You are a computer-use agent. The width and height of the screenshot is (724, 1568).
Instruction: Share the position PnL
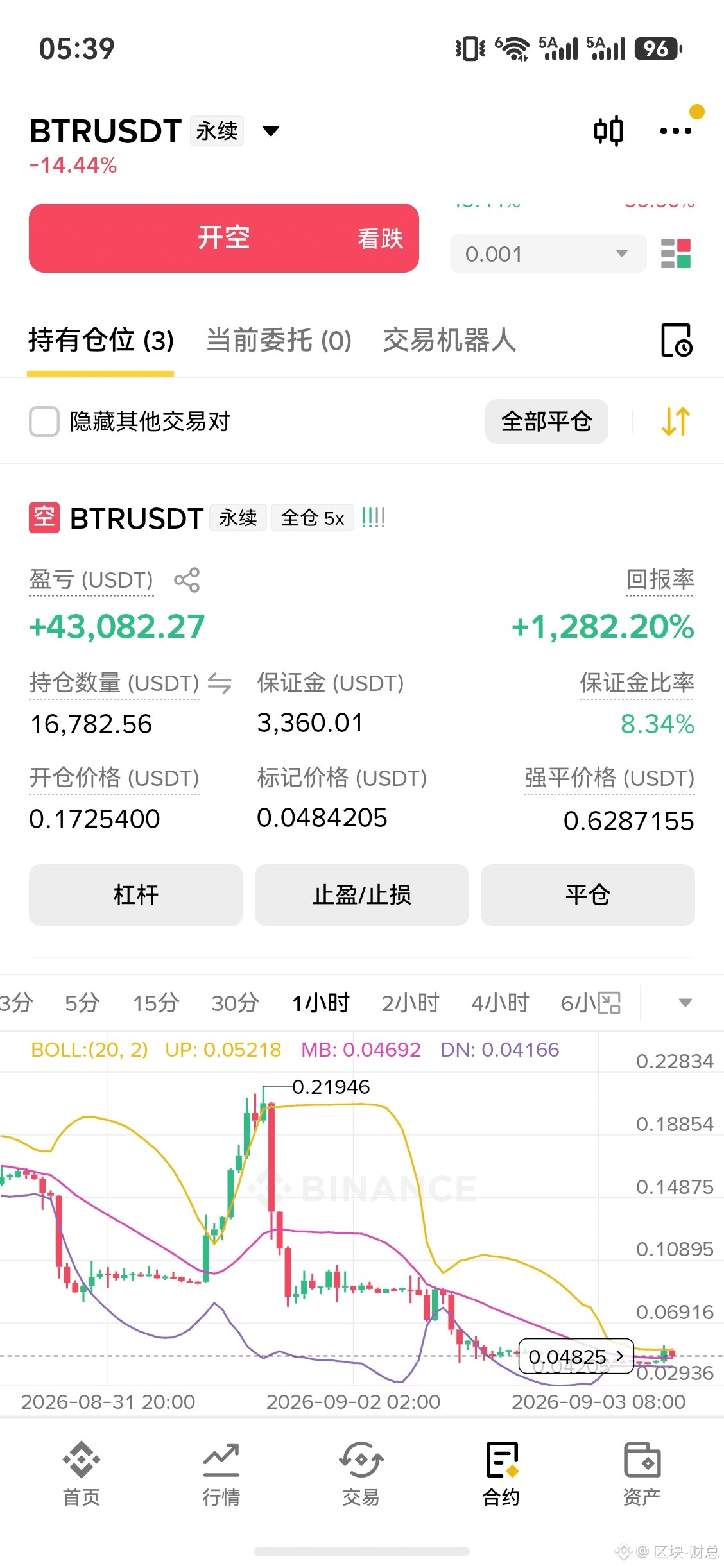(x=187, y=580)
